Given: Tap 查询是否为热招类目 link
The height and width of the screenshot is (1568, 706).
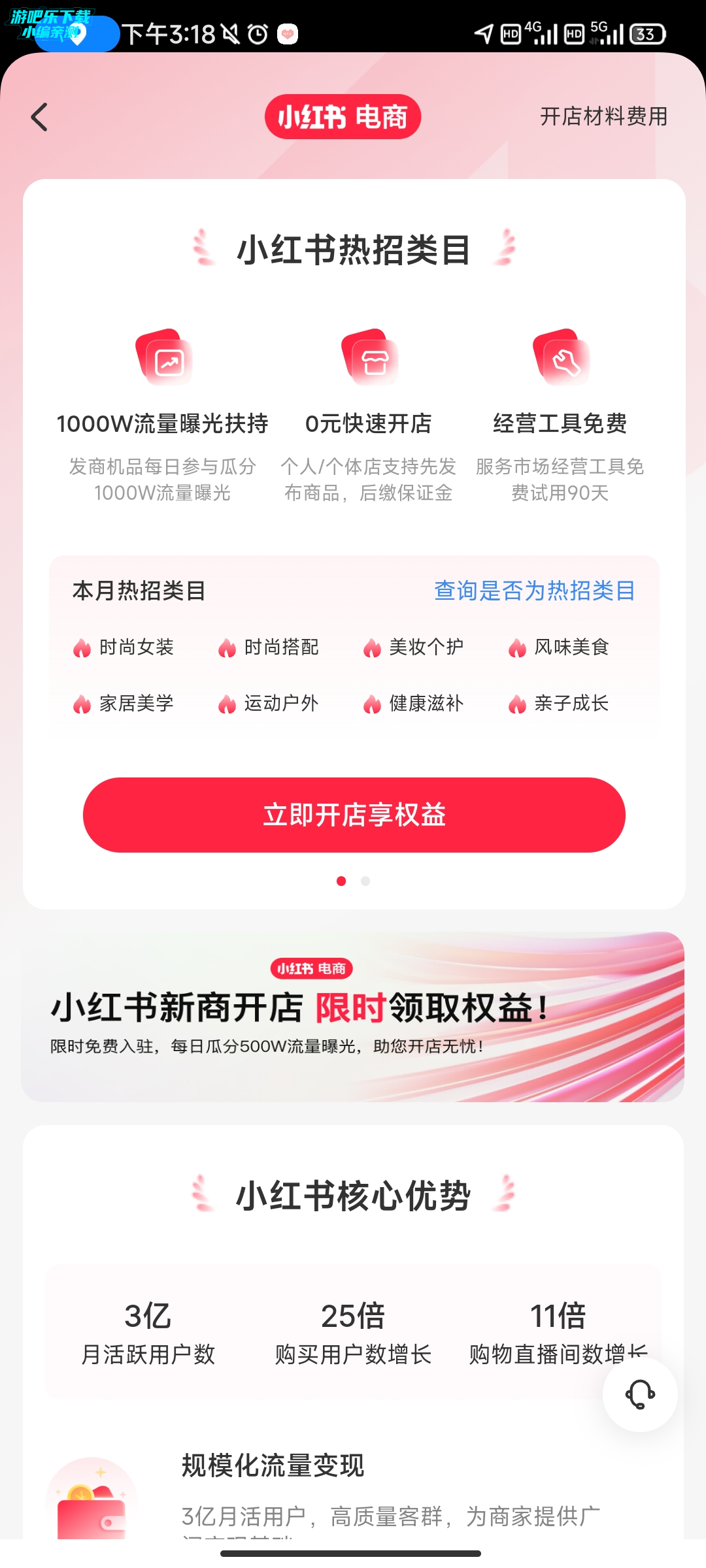Looking at the screenshot, I should [534, 591].
